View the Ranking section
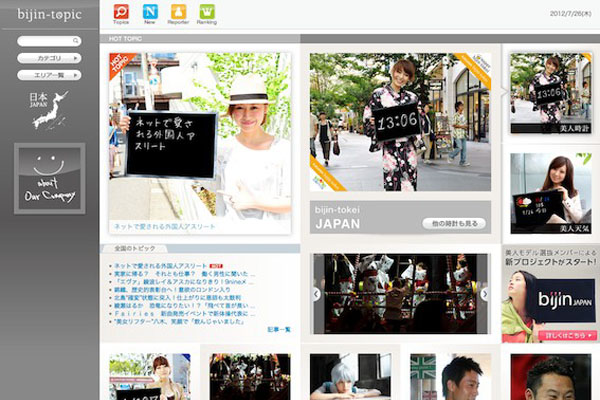 point(207,13)
